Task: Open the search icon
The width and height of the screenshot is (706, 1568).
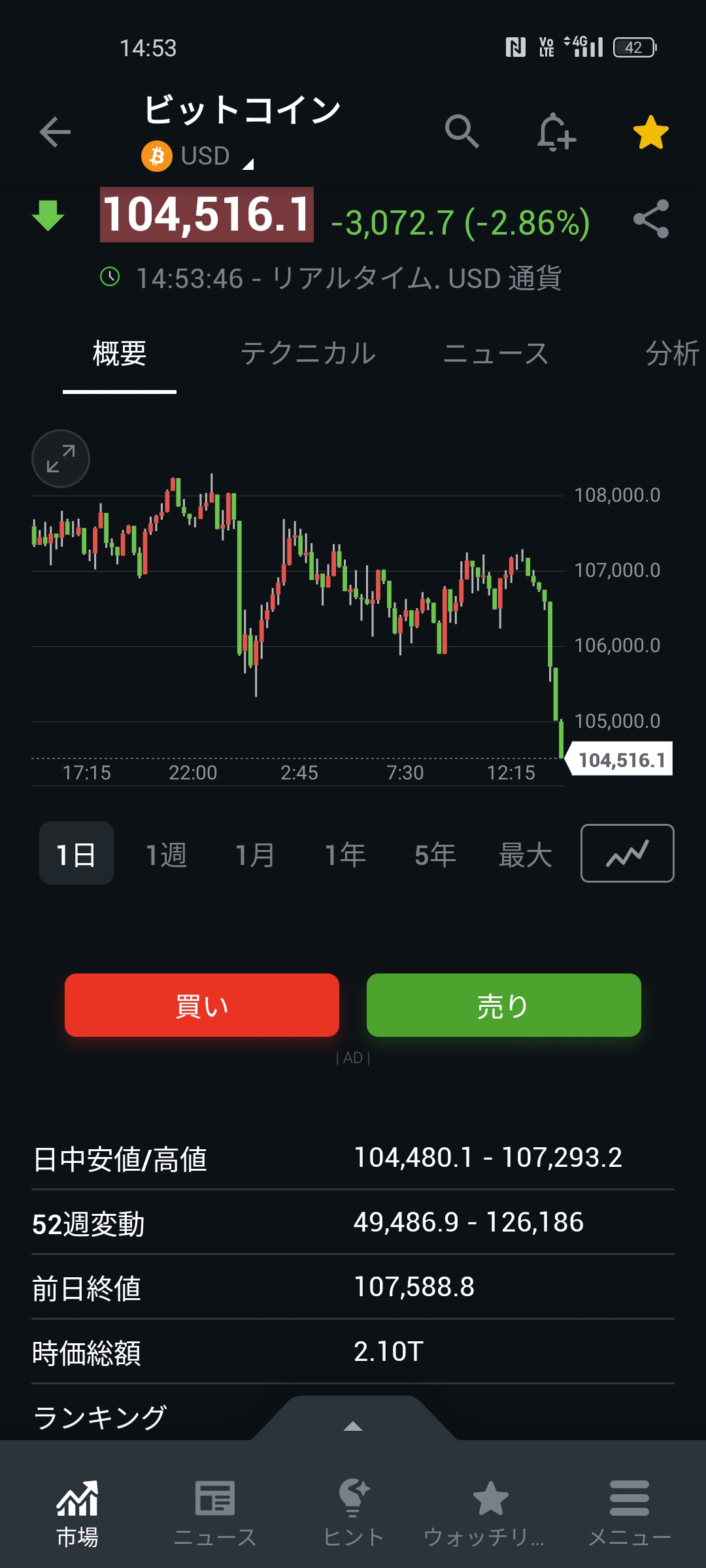Action: pyautogui.click(x=462, y=133)
